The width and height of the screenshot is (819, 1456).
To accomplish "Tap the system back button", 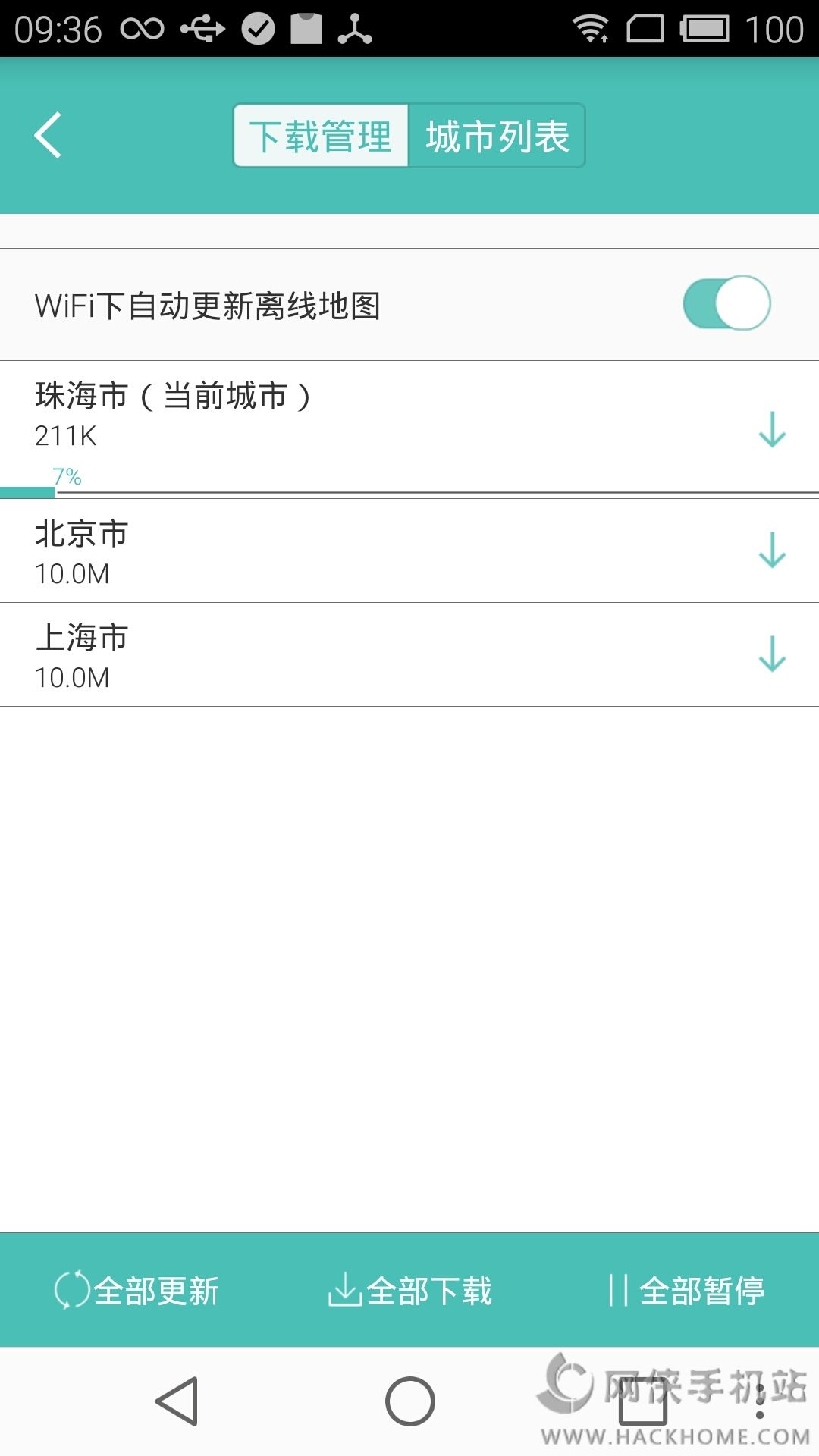I will (177, 1401).
